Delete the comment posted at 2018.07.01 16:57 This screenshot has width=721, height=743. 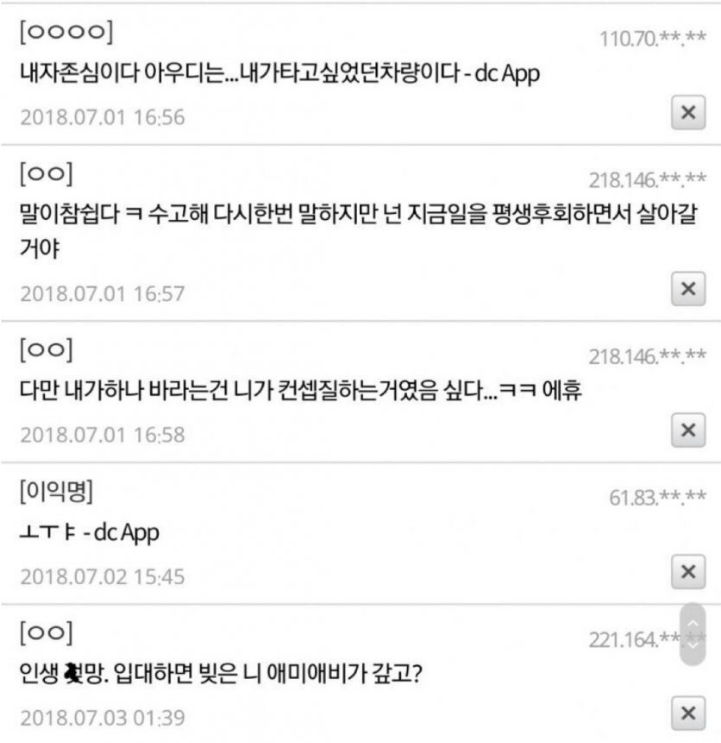[686, 290]
